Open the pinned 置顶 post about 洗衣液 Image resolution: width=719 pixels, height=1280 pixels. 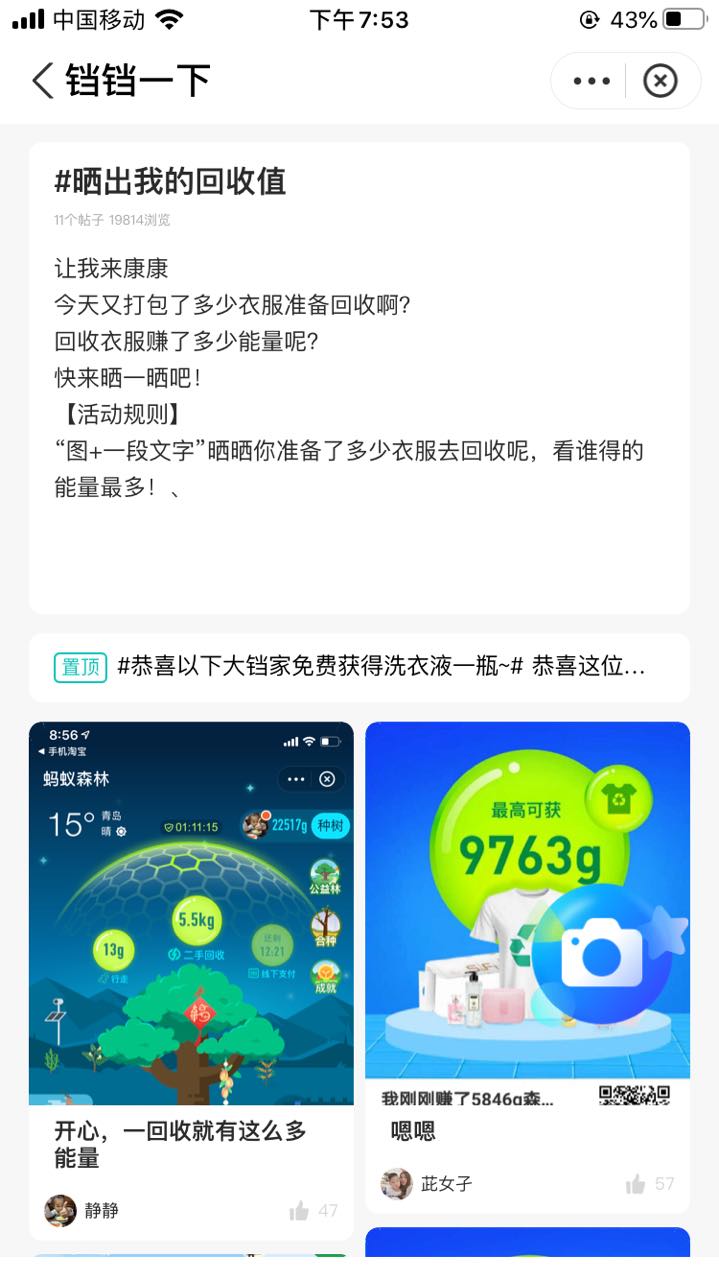[x=360, y=667]
